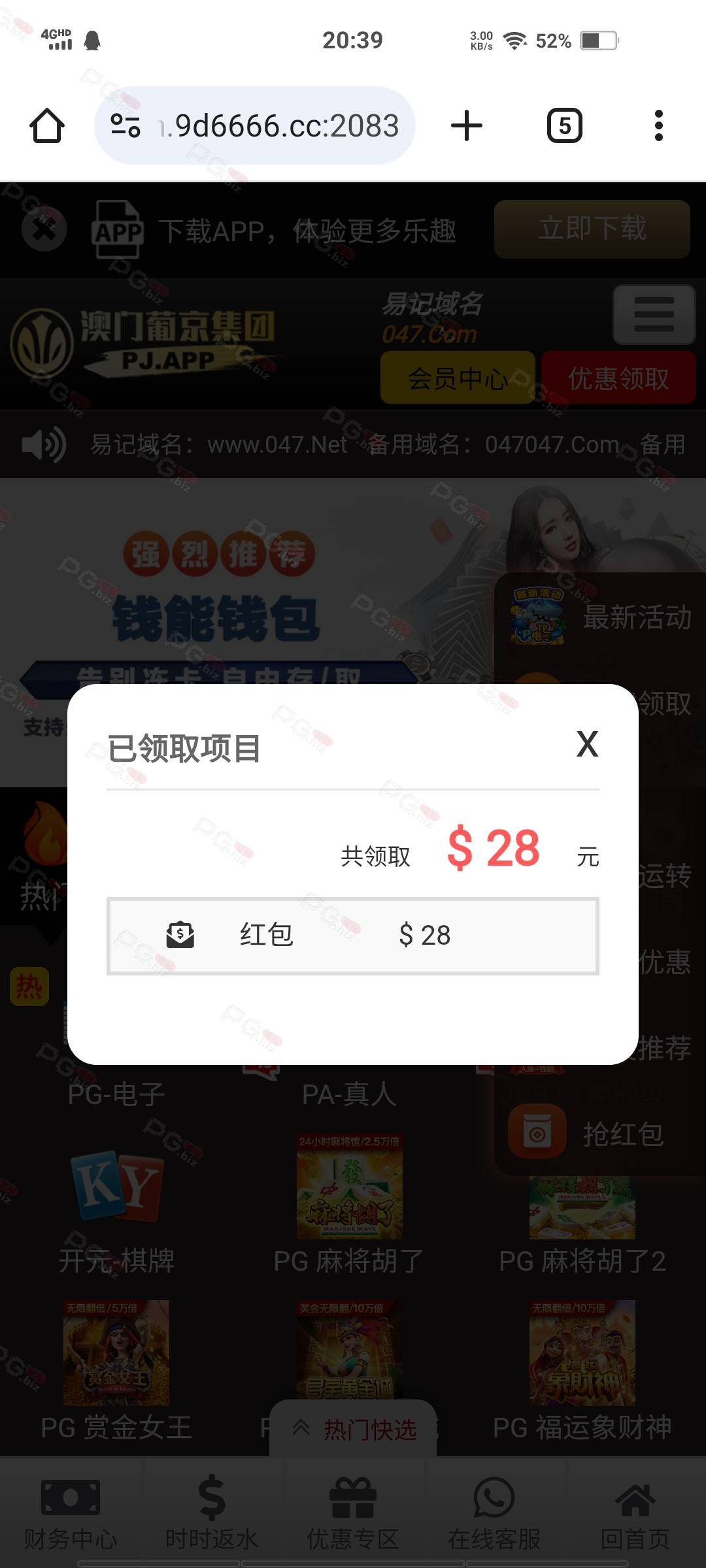Tap the 立即下载 button

pyautogui.click(x=592, y=229)
